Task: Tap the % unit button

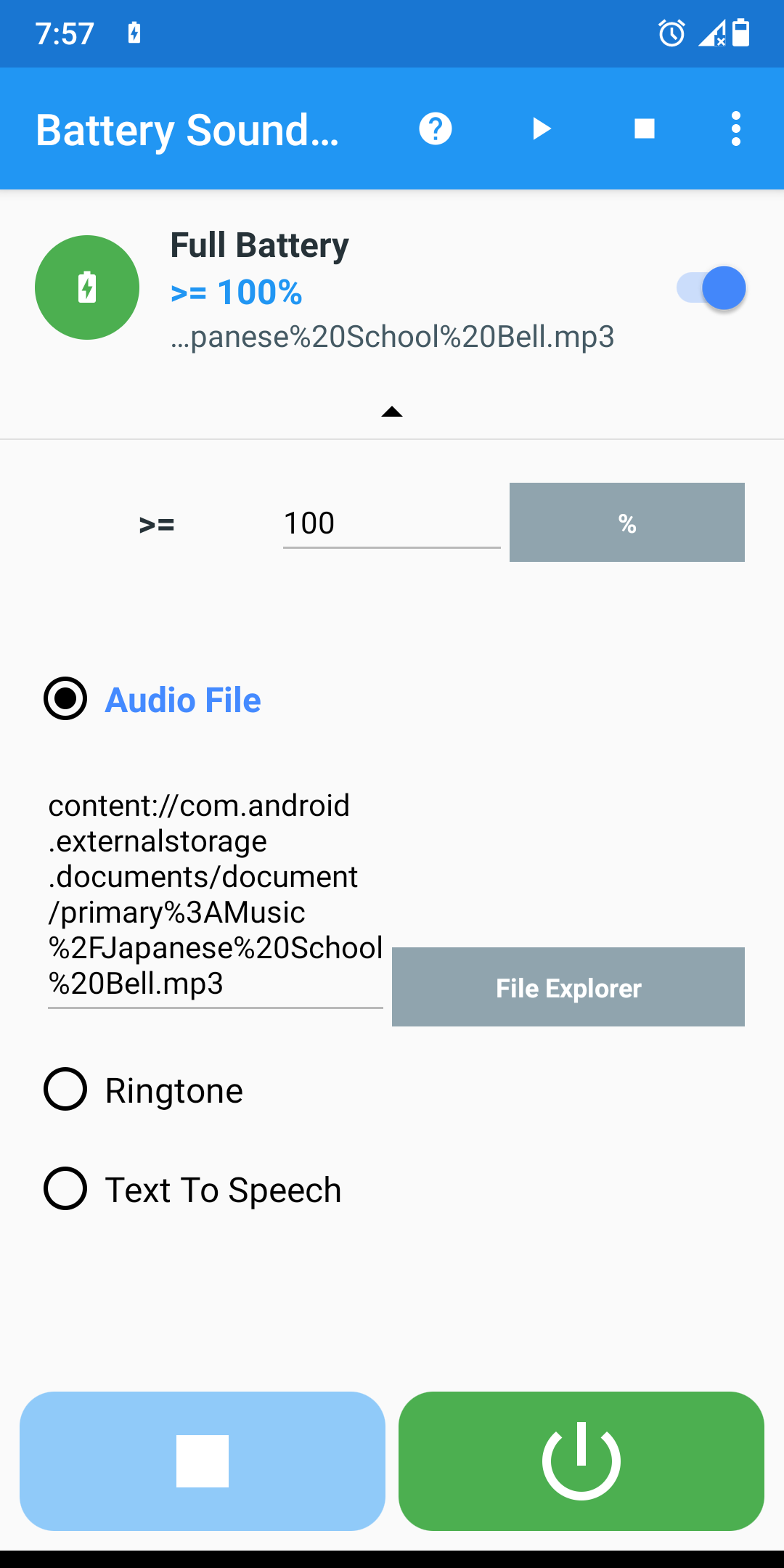Action: pyautogui.click(x=626, y=523)
